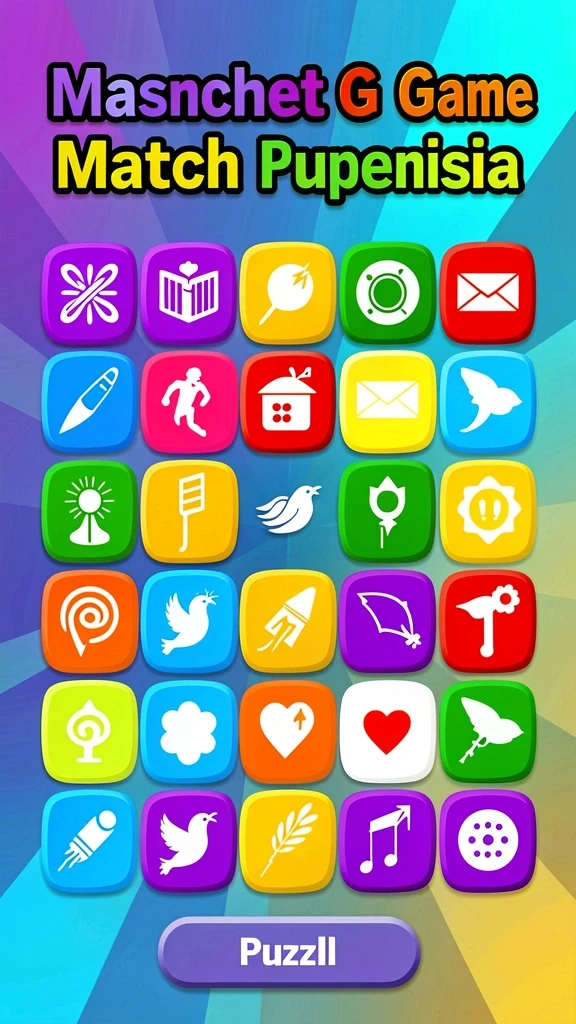576x1024 pixels.
Task: Select the yellow envelope tile
Action: click(x=388, y=400)
